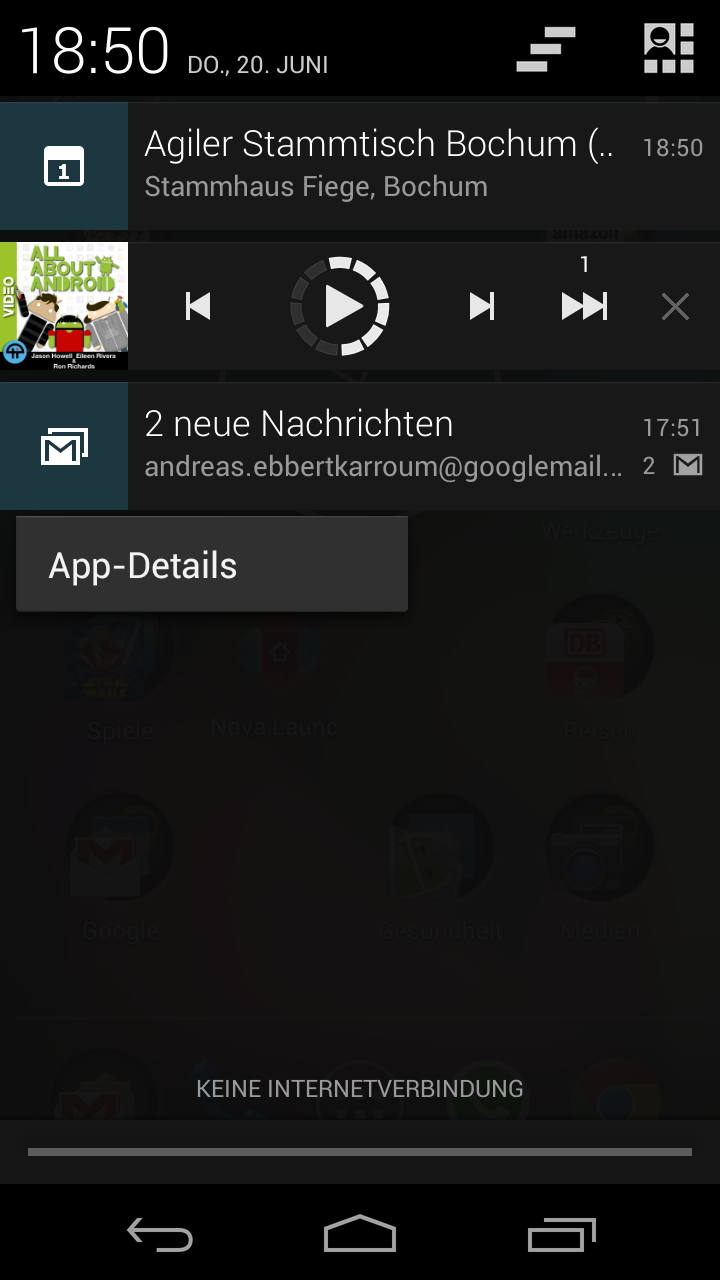Open the All About Android album art
720x1280 pixels.
coord(64,306)
